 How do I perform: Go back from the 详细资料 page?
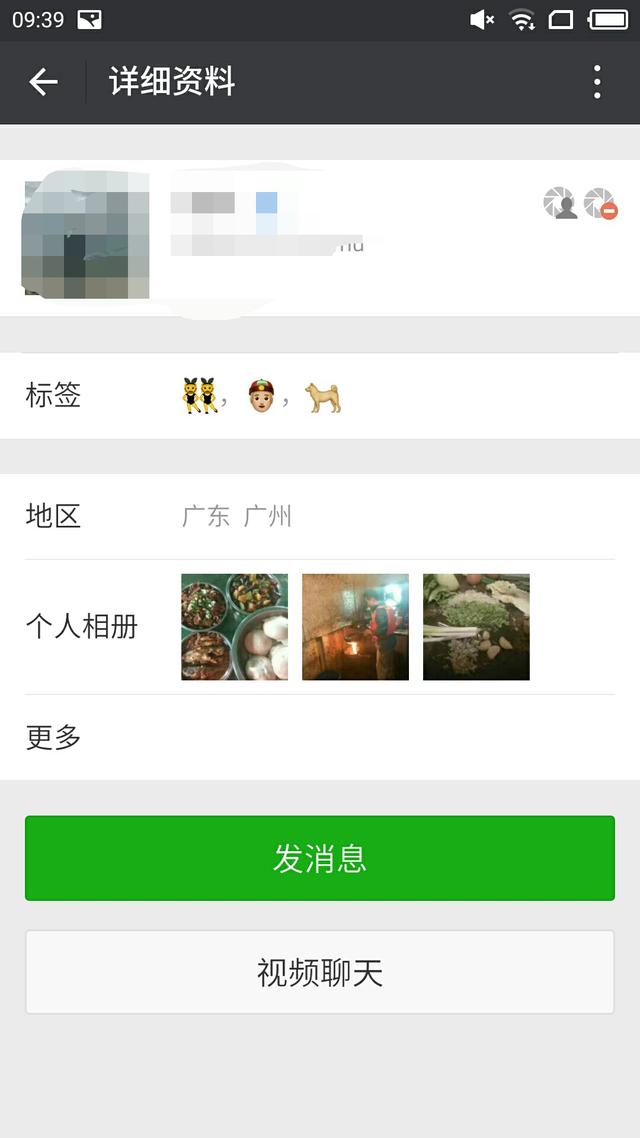[43, 82]
